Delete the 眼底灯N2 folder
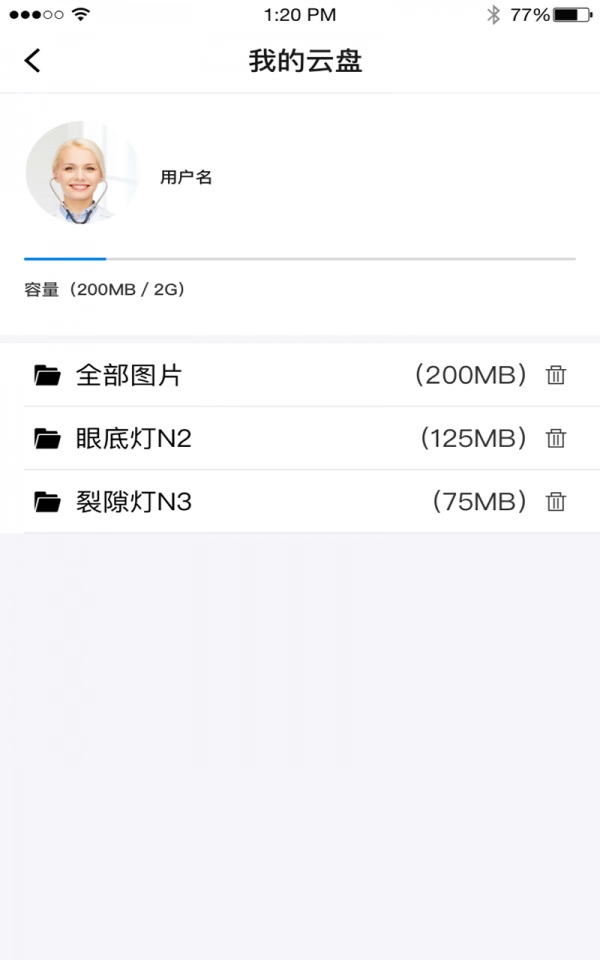The width and height of the screenshot is (600, 960). pyautogui.click(x=556, y=438)
